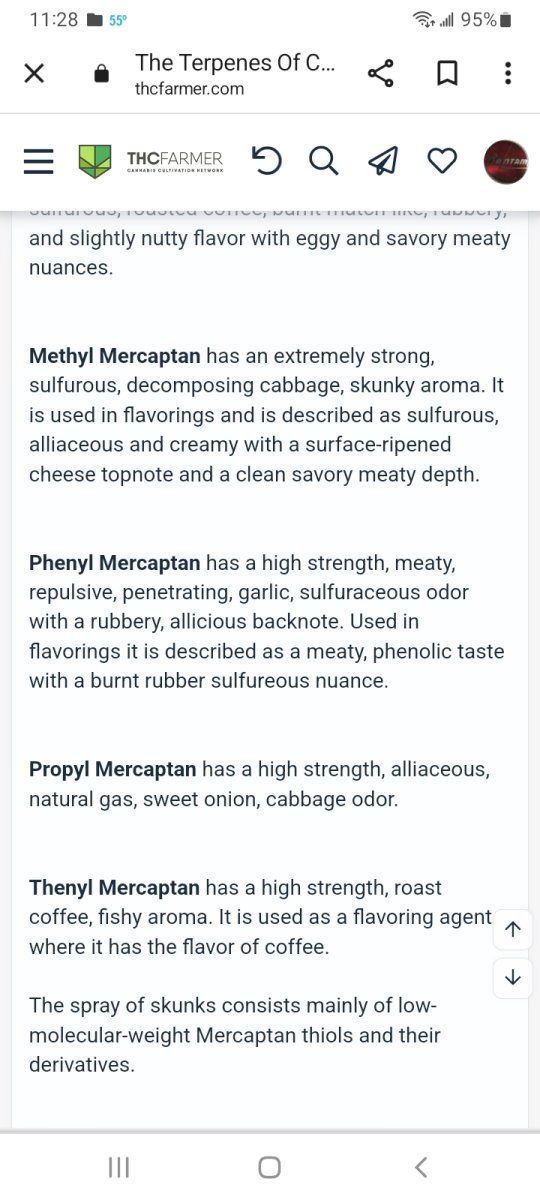The width and height of the screenshot is (540, 1200).
Task: Open the user profile avatar
Action: (506, 162)
